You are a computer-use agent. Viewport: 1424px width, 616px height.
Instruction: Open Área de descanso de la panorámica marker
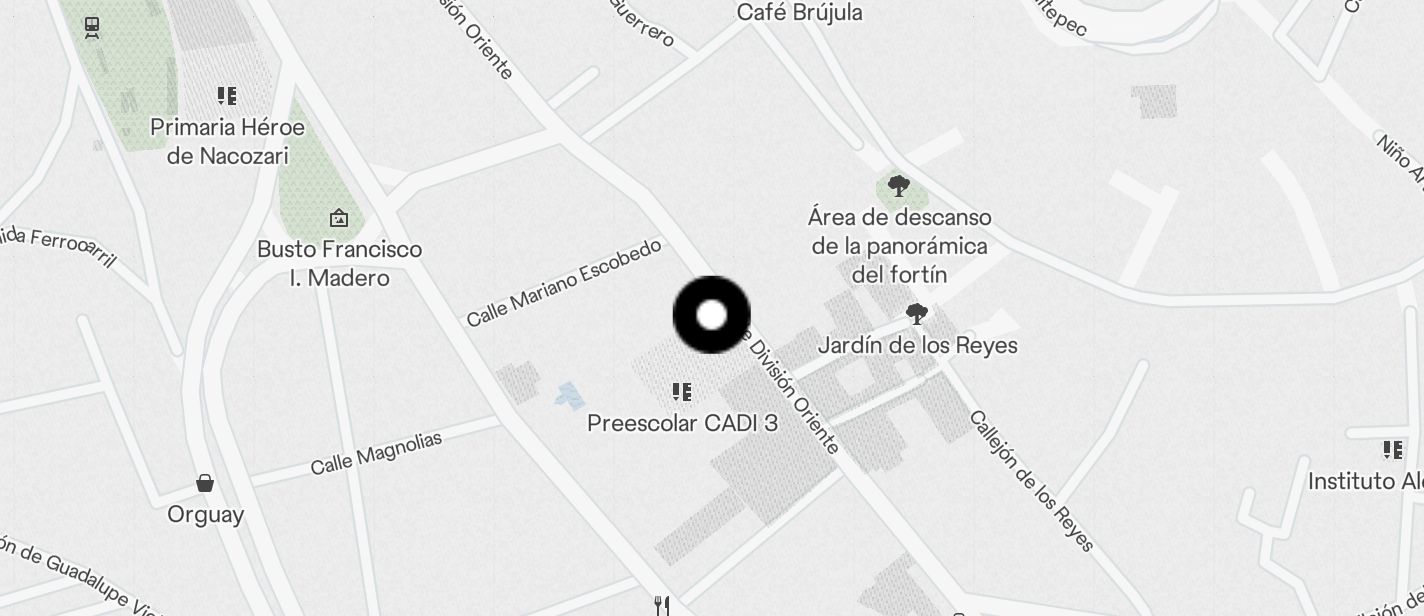point(898,186)
